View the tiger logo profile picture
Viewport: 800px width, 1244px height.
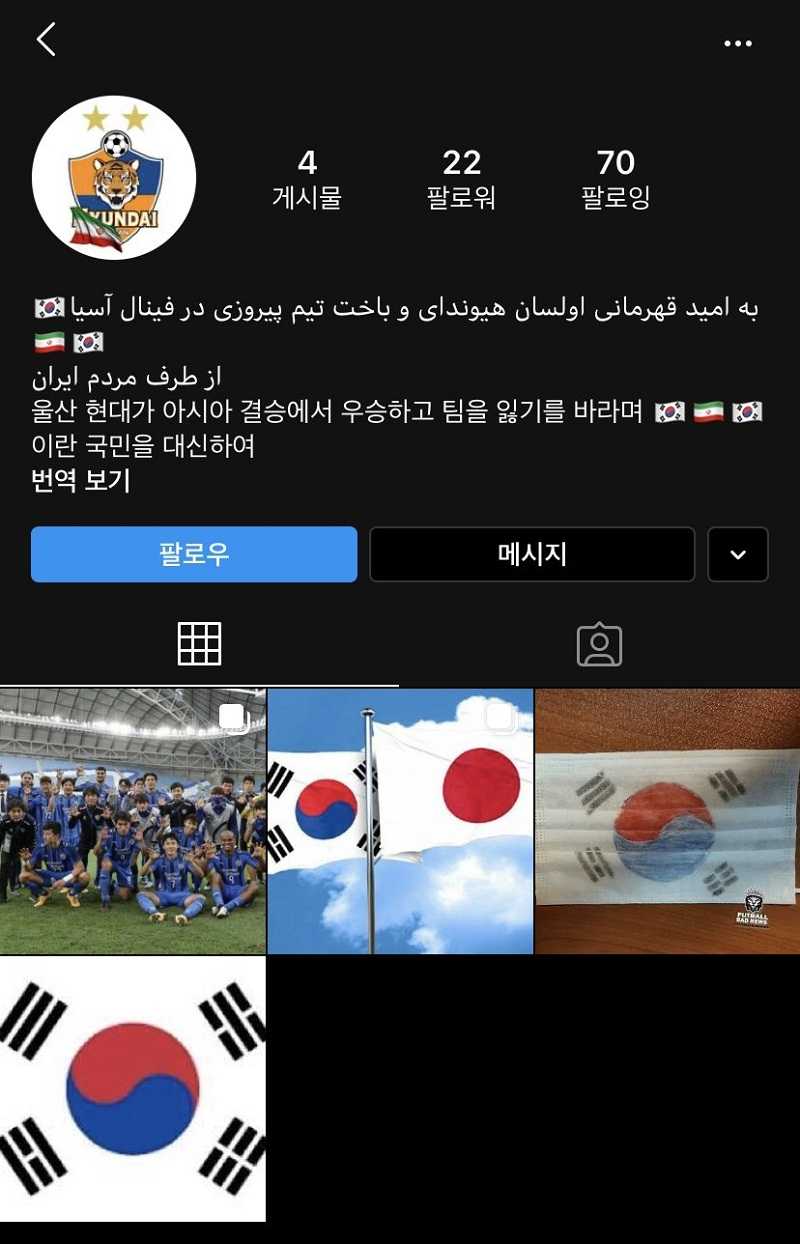114,178
